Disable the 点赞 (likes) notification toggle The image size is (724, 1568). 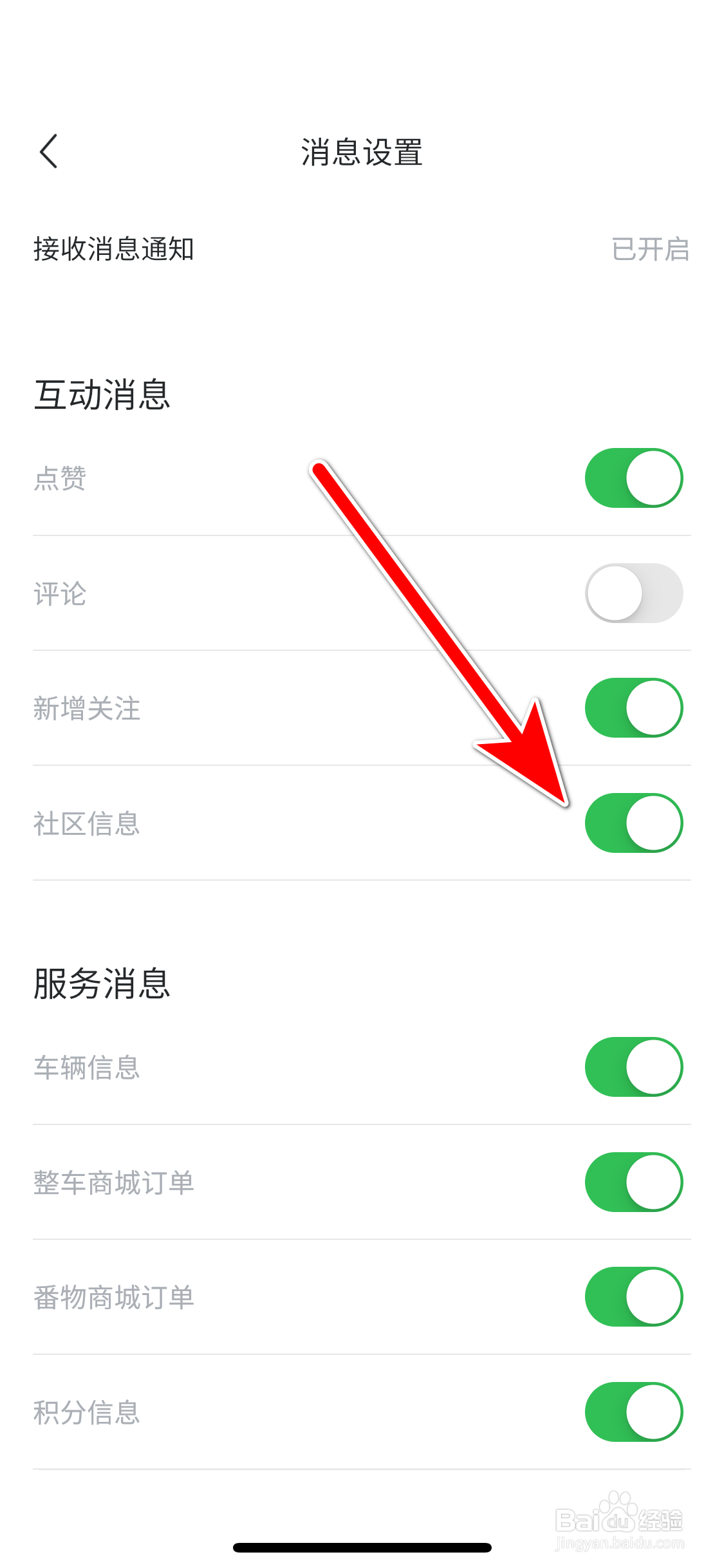click(634, 478)
